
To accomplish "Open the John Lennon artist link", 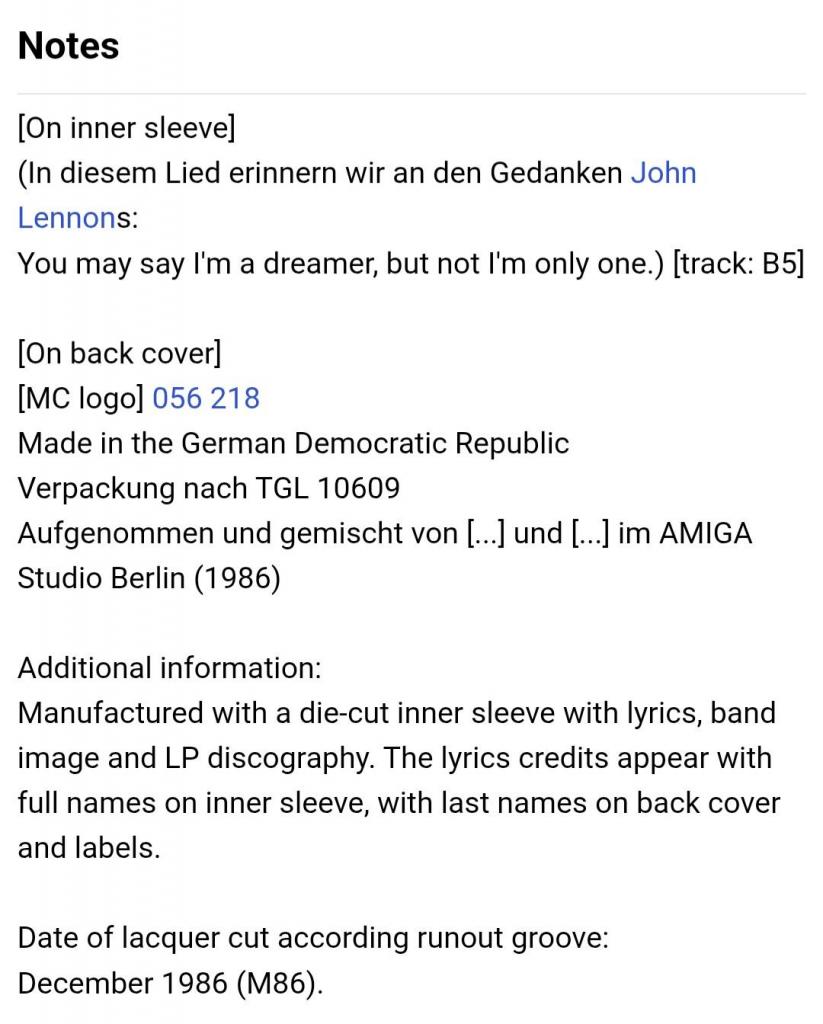I will 662,173.
